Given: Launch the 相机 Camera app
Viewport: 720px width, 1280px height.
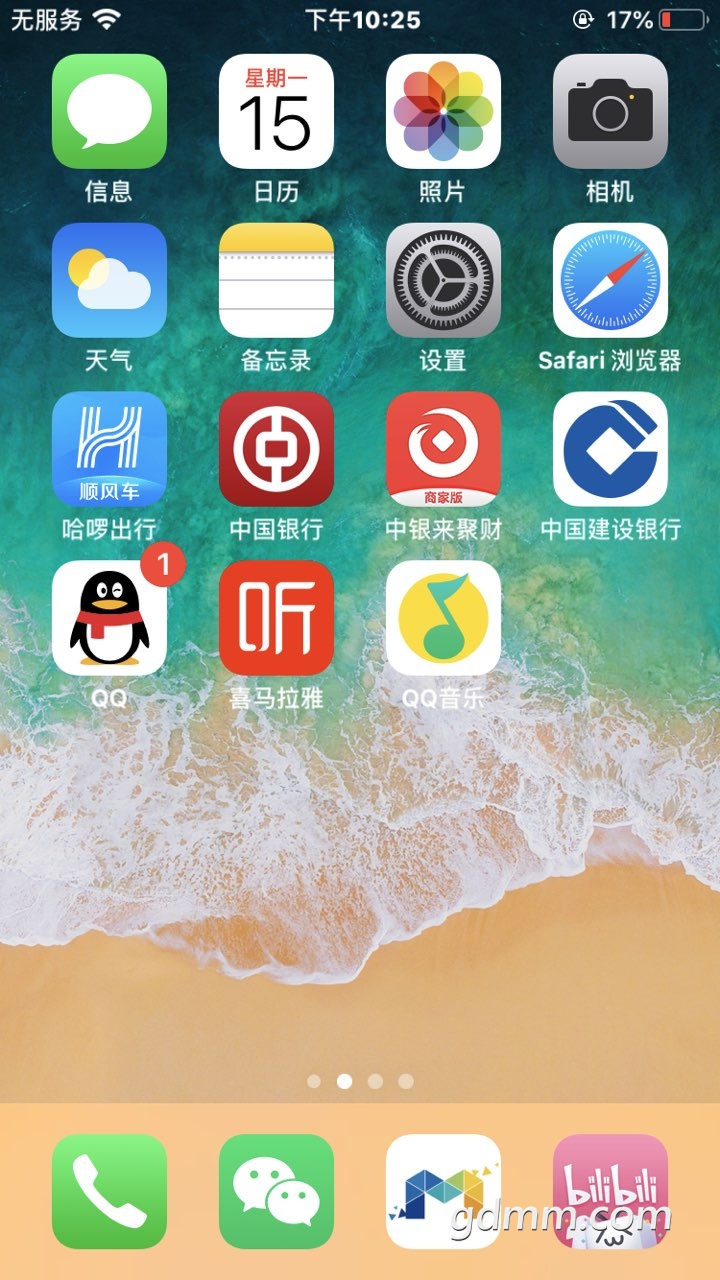Looking at the screenshot, I should [x=610, y=111].
